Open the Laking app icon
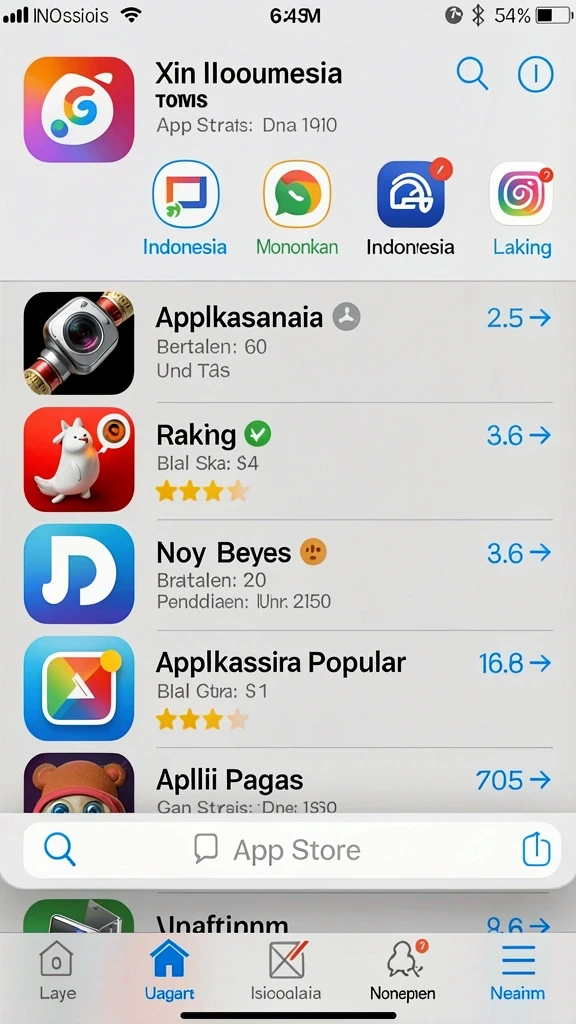576x1024 pixels. tap(521, 194)
